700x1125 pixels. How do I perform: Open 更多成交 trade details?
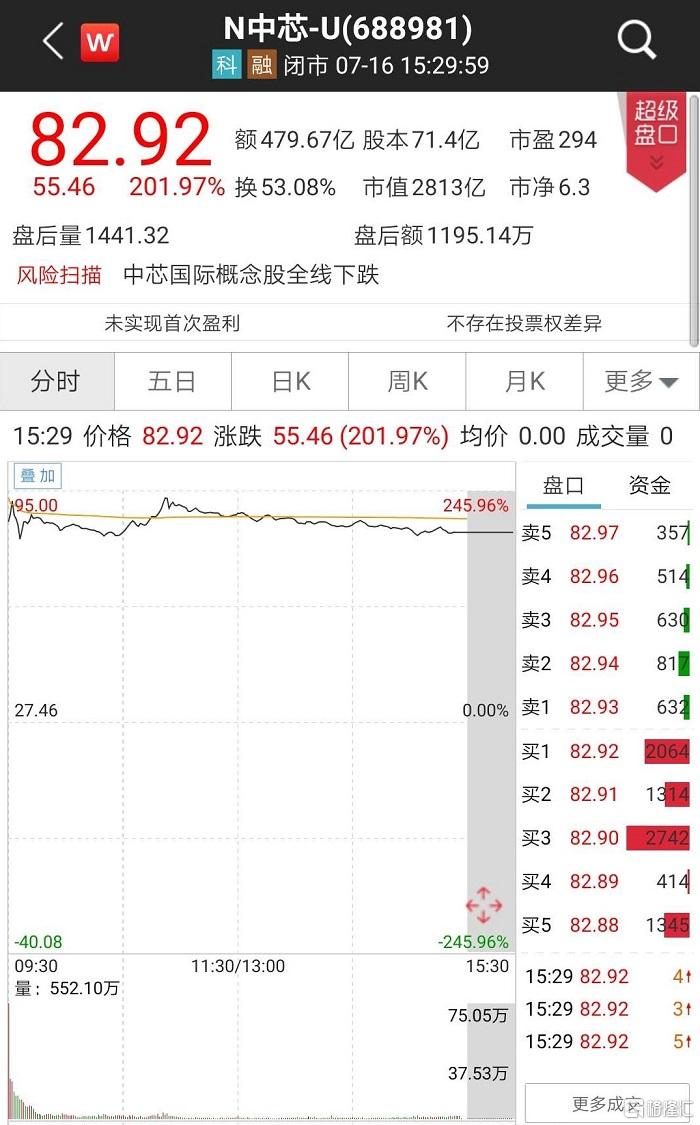click(x=607, y=1103)
